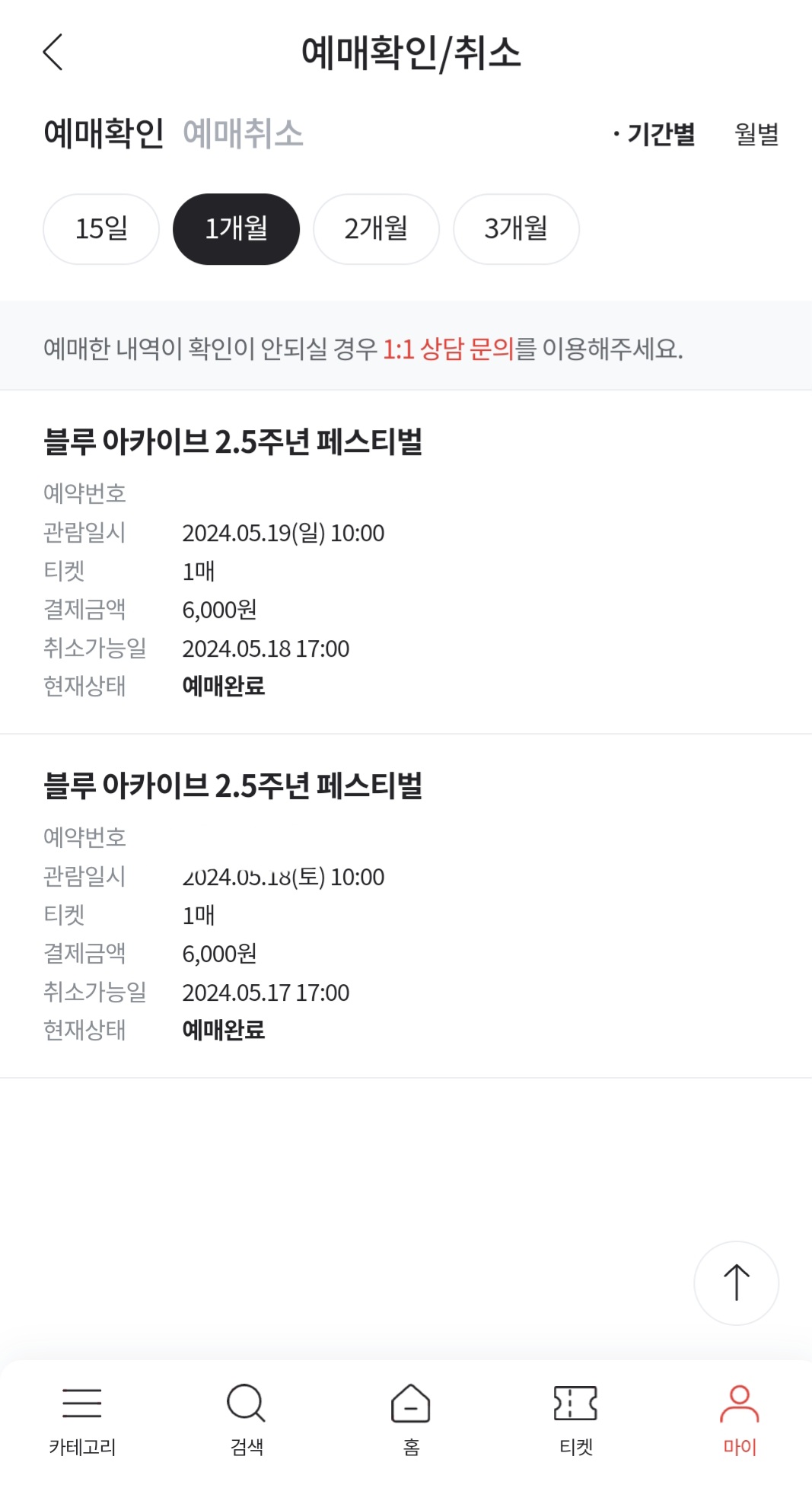Filter bookings by 2개월
Screen dimensions: 812x1488
(376, 228)
